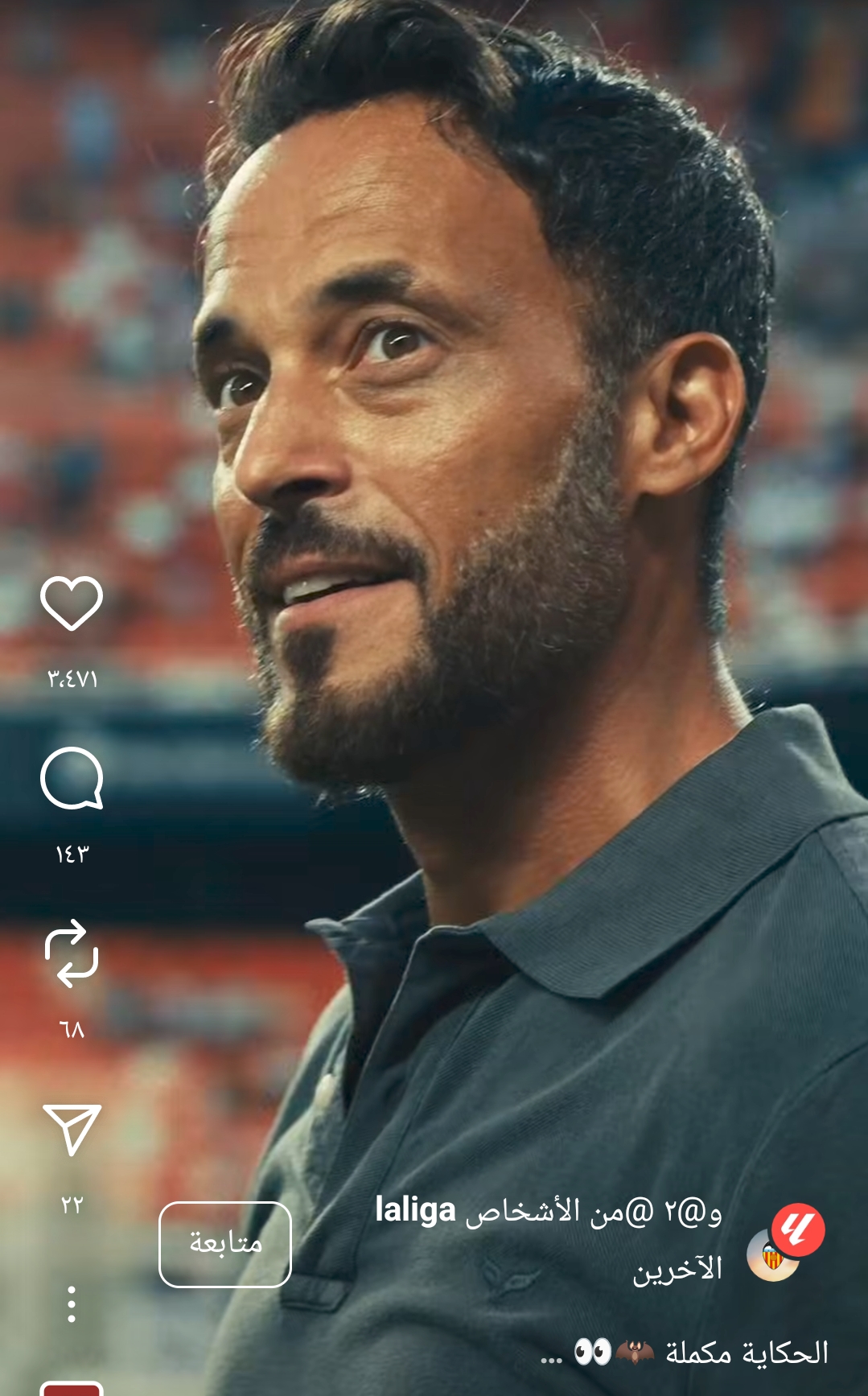This screenshot has width=868, height=1396.
Task: Open the three-dot more options menu
Action: [x=72, y=1303]
